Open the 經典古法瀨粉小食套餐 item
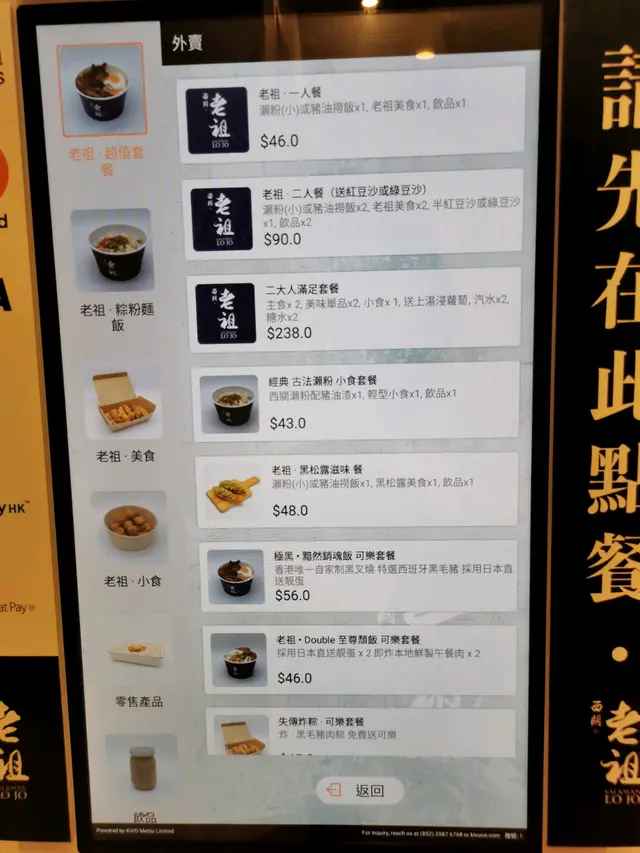 pyautogui.click(x=356, y=400)
